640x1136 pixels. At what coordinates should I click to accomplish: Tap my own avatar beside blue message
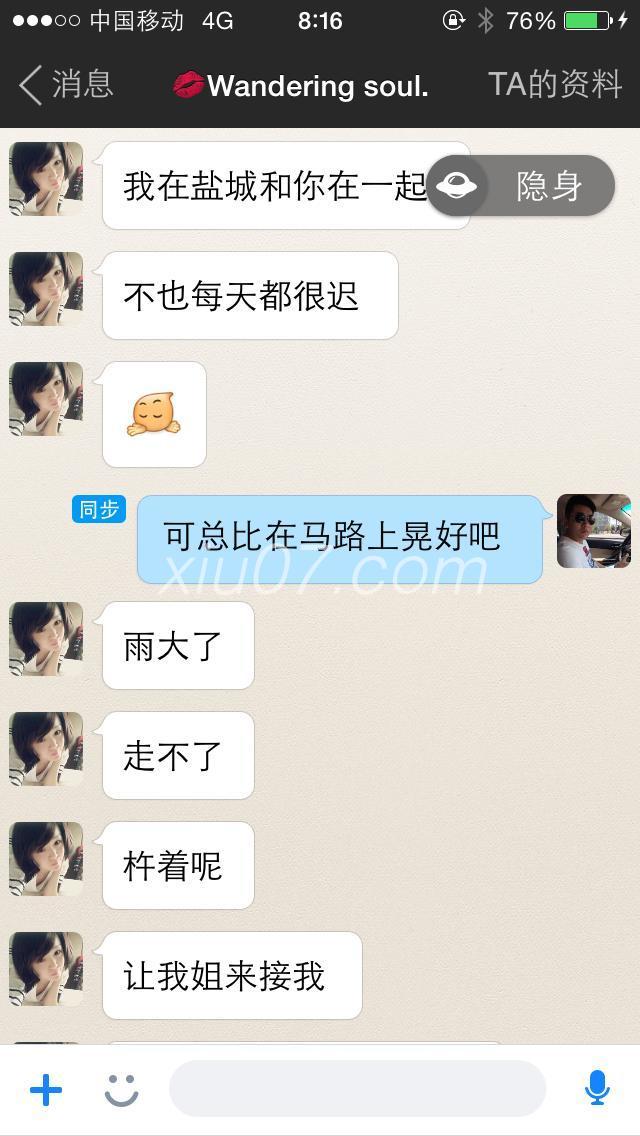(x=593, y=531)
